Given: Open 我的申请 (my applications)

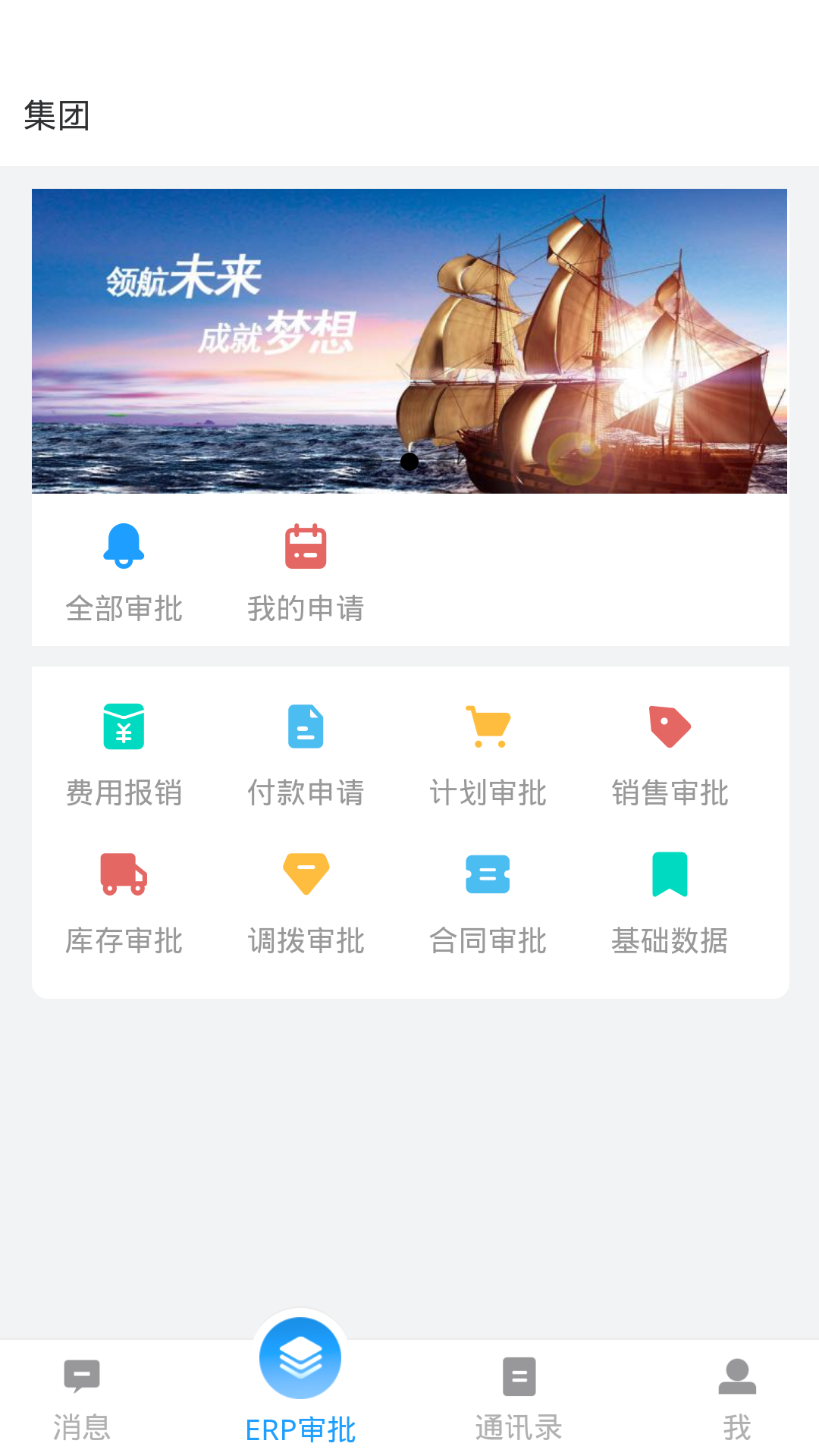Looking at the screenshot, I should [306, 573].
